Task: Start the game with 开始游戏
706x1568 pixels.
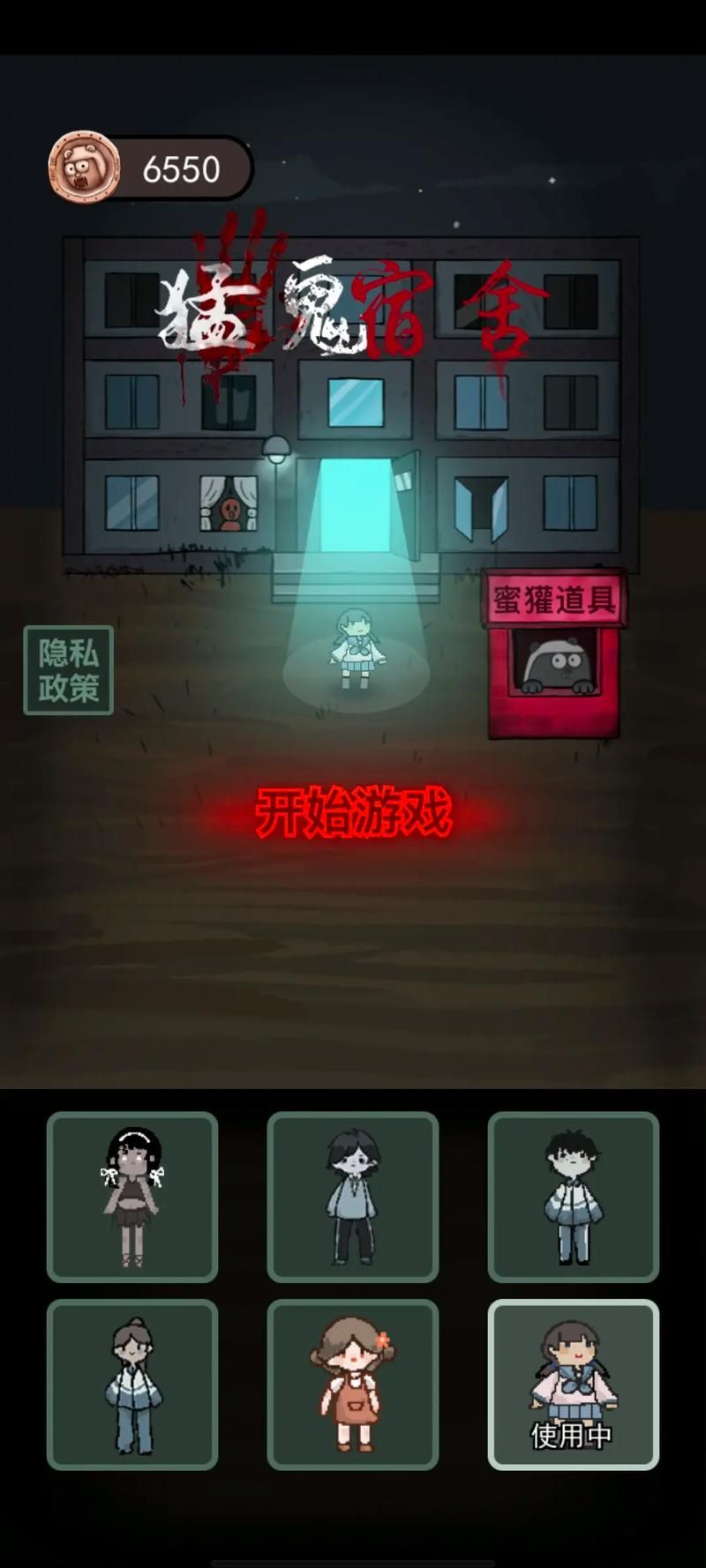Action: pyautogui.click(x=353, y=812)
